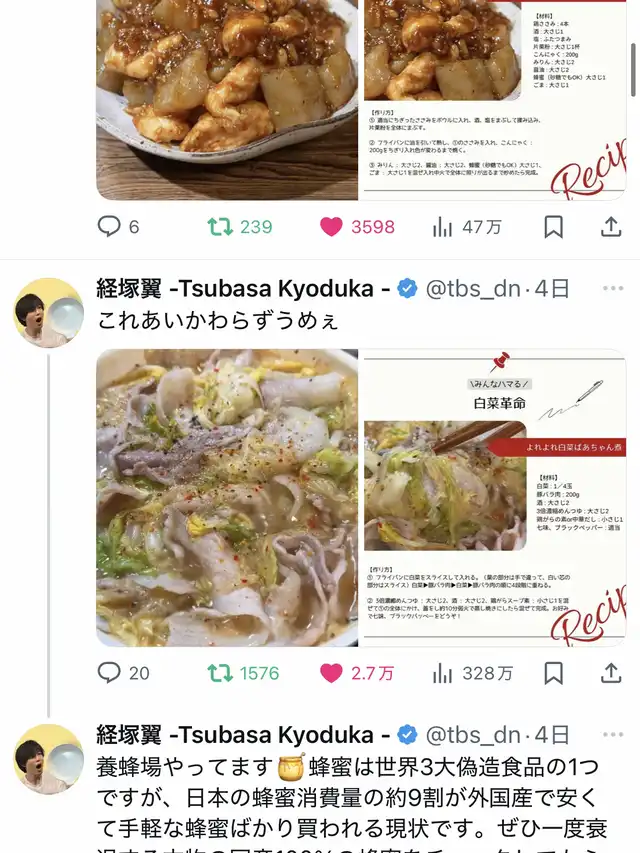This screenshot has height=853, width=640.
Task: Open @tbs_dn profile from 養蜂場 tweet
Action: pos(473,735)
